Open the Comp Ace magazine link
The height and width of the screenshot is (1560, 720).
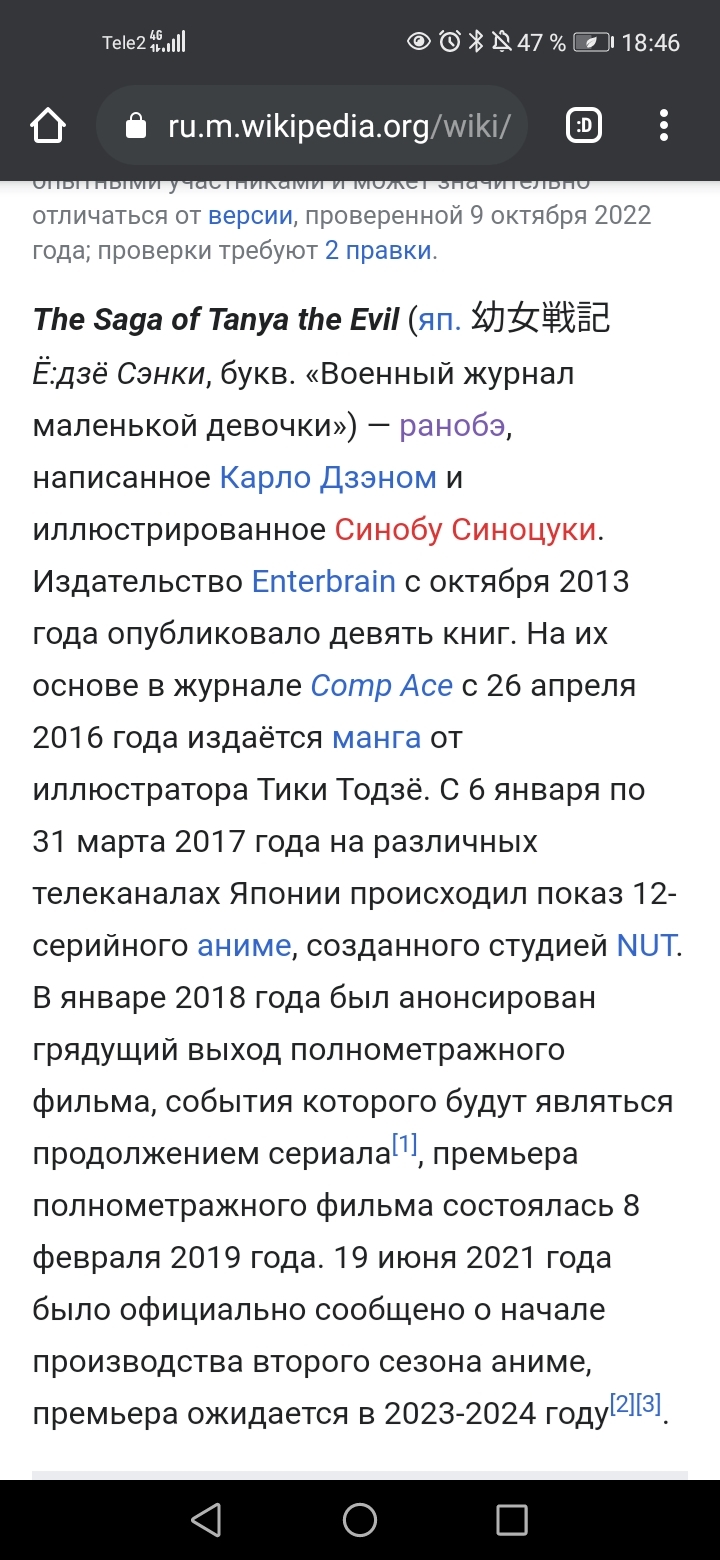pos(382,686)
